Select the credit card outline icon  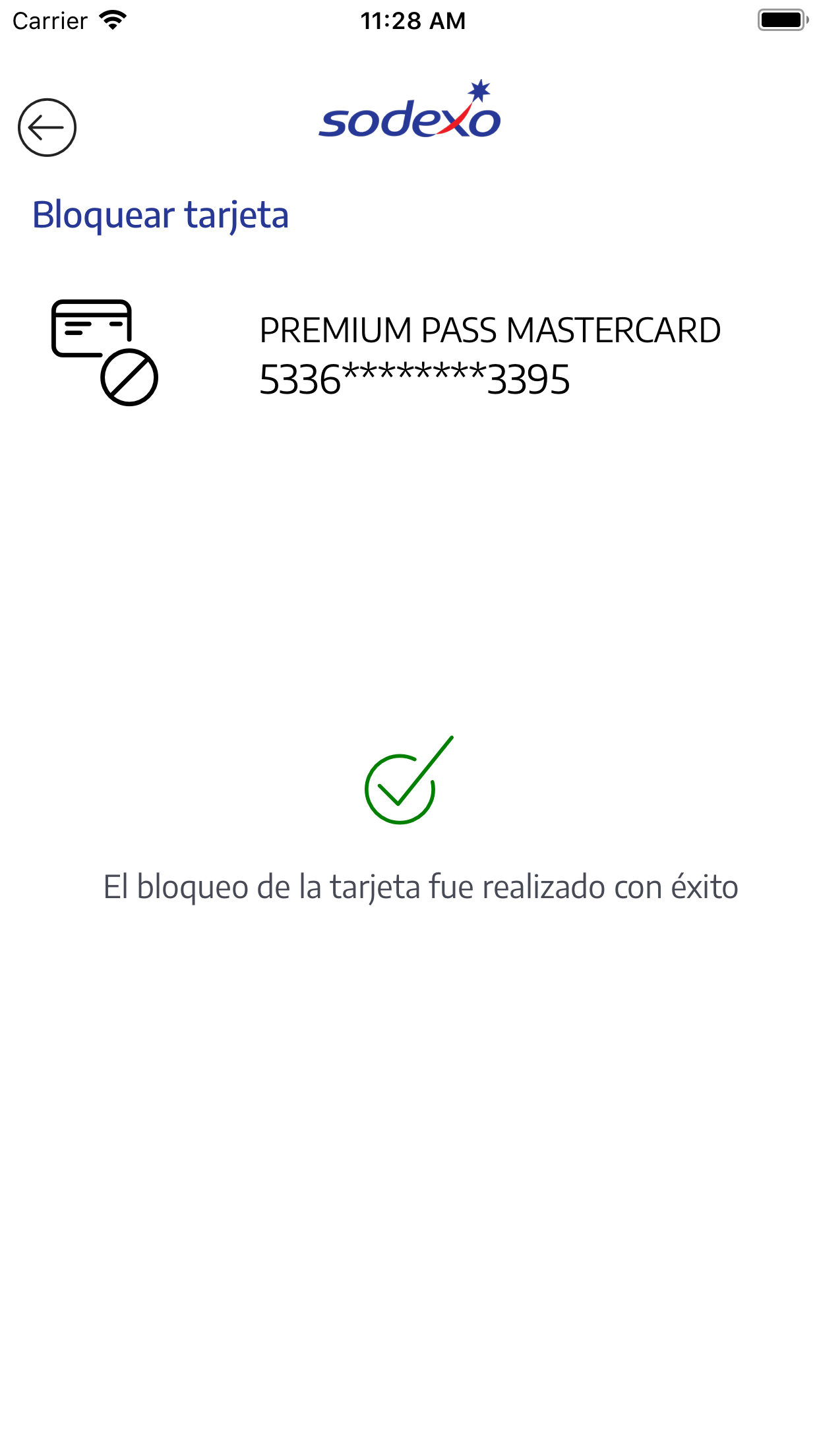pyautogui.click(x=90, y=326)
